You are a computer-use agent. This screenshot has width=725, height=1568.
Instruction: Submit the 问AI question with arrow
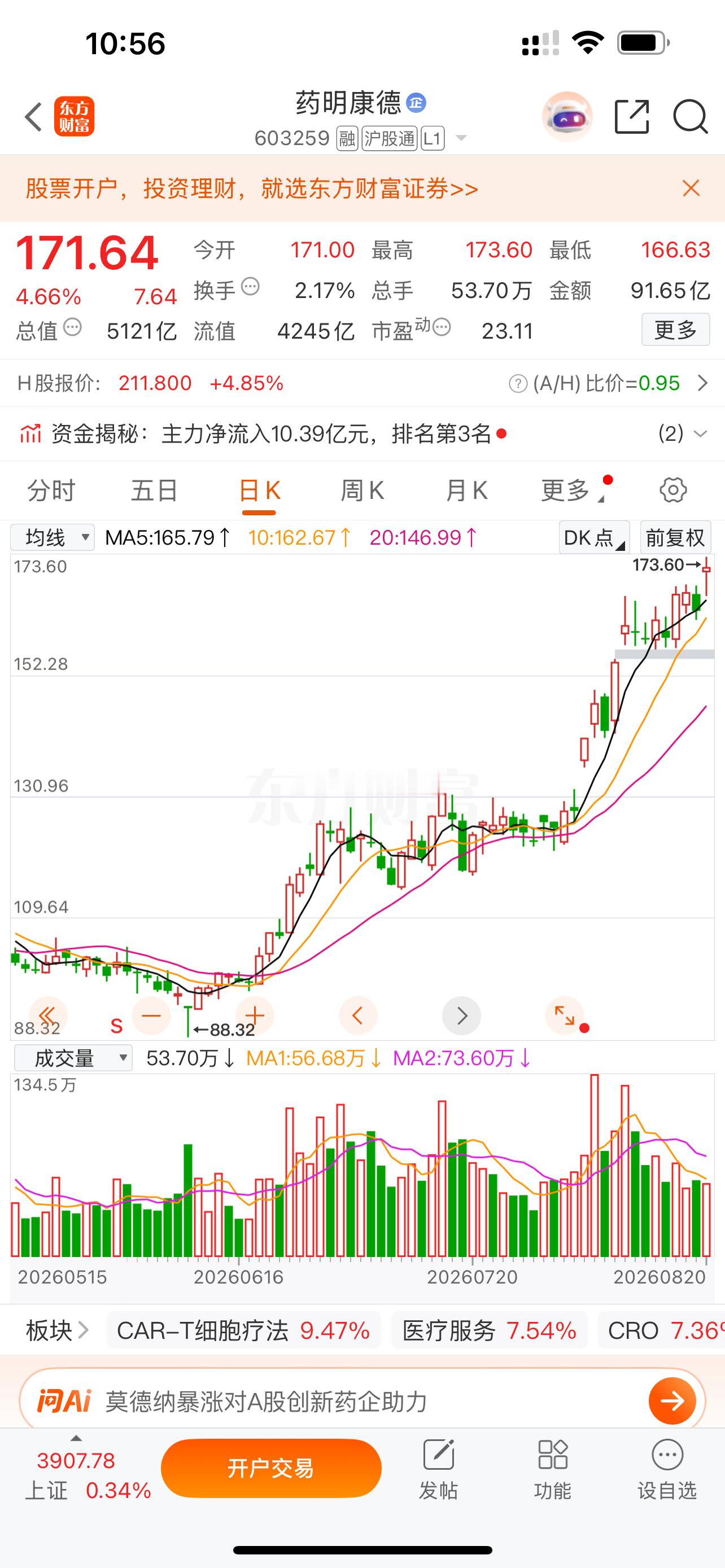click(x=672, y=1400)
